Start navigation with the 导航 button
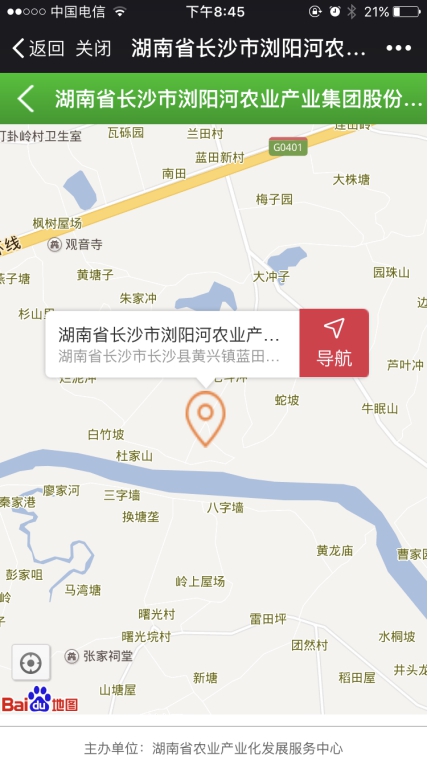Image resolution: width=428 pixels, height=760 pixels. coord(334,343)
